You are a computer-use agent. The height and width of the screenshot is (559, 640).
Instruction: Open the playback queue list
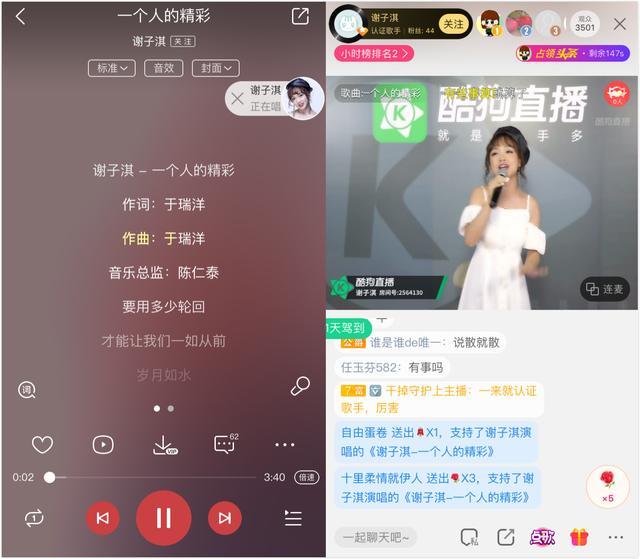[x=293, y=517]
